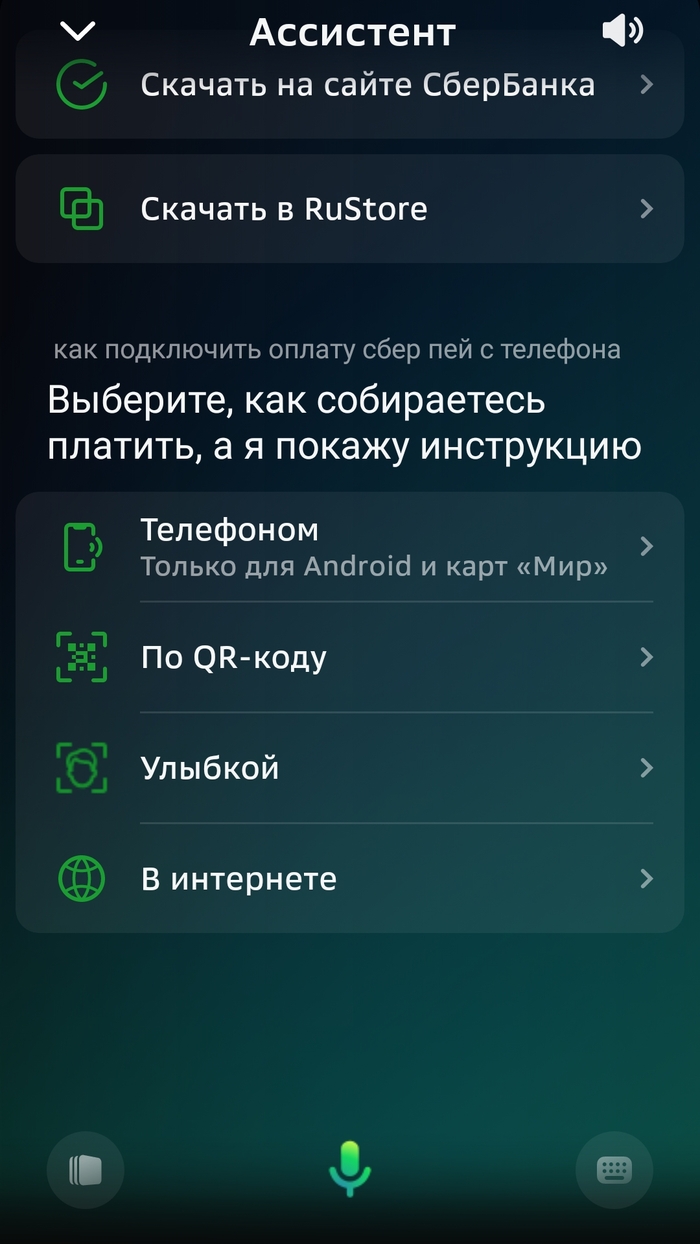The width and height of the screenshot is (700, 1244).
Task: Open Скачать в RuStore option
Action: pyautogui.click(x=350, y=209)
